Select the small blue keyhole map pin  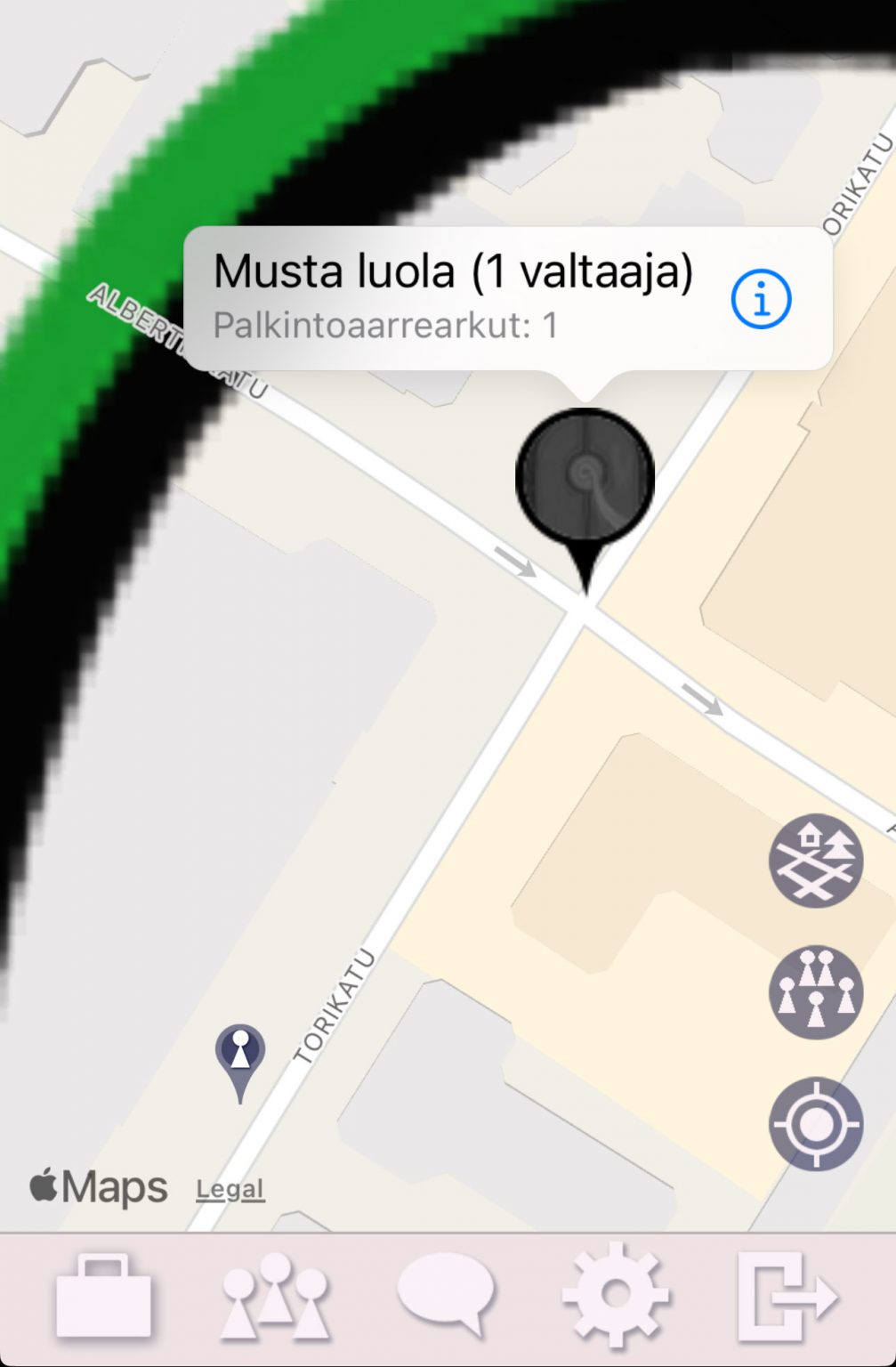240,1052
